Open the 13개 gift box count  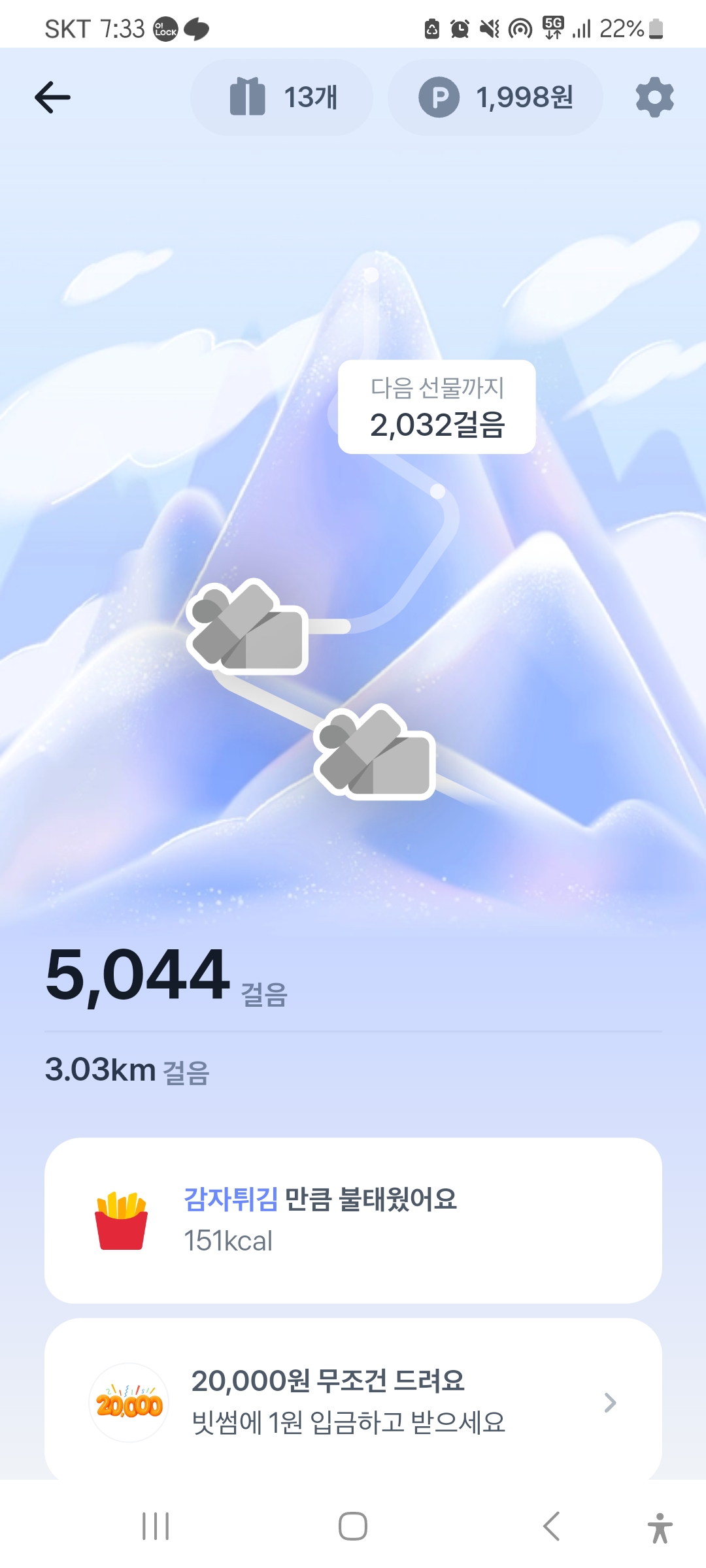click(x=282, y=97)
